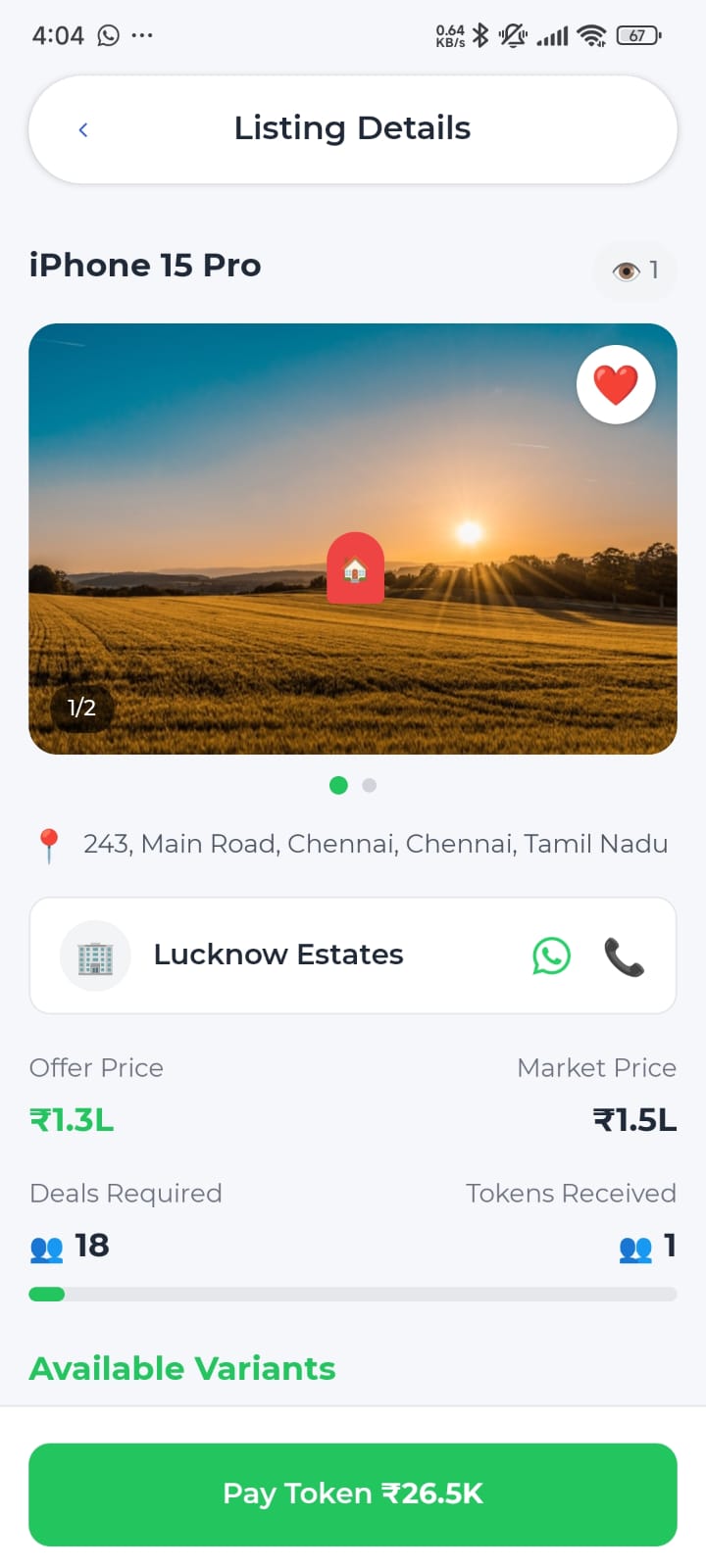Open the Lucknow Estates building avatar

[x=94, y=955]
